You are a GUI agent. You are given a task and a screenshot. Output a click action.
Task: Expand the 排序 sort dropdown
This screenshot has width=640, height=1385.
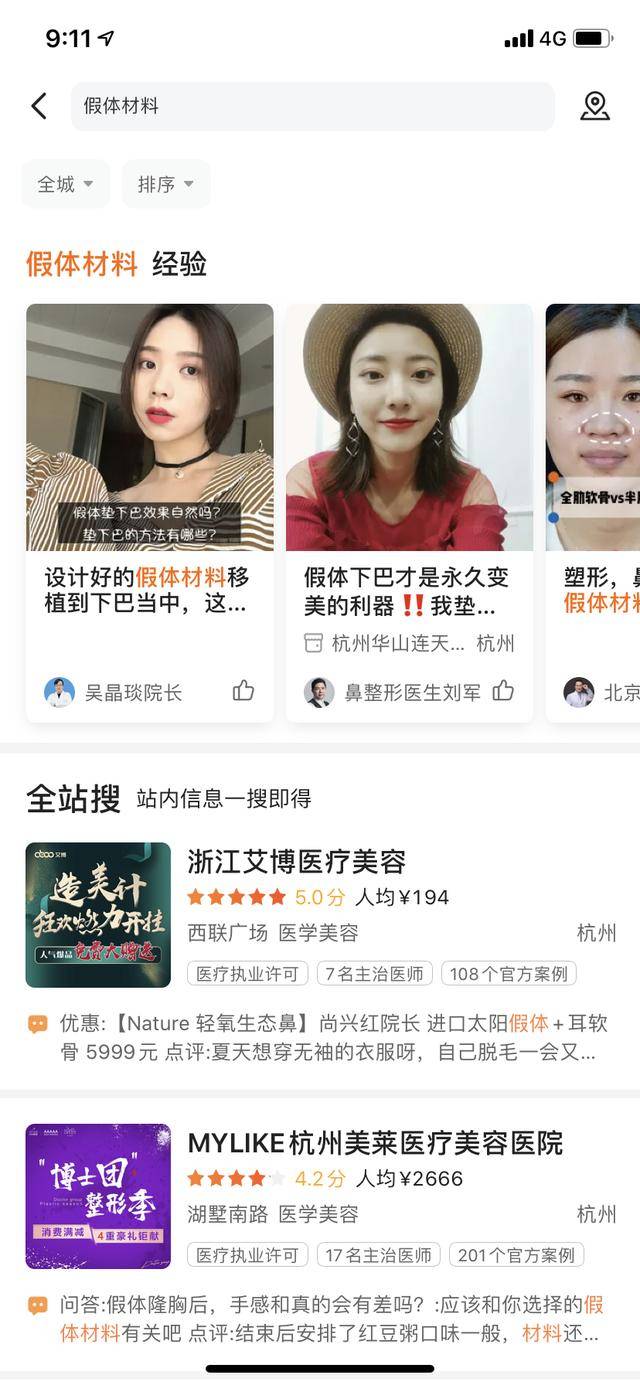(166, 184)
